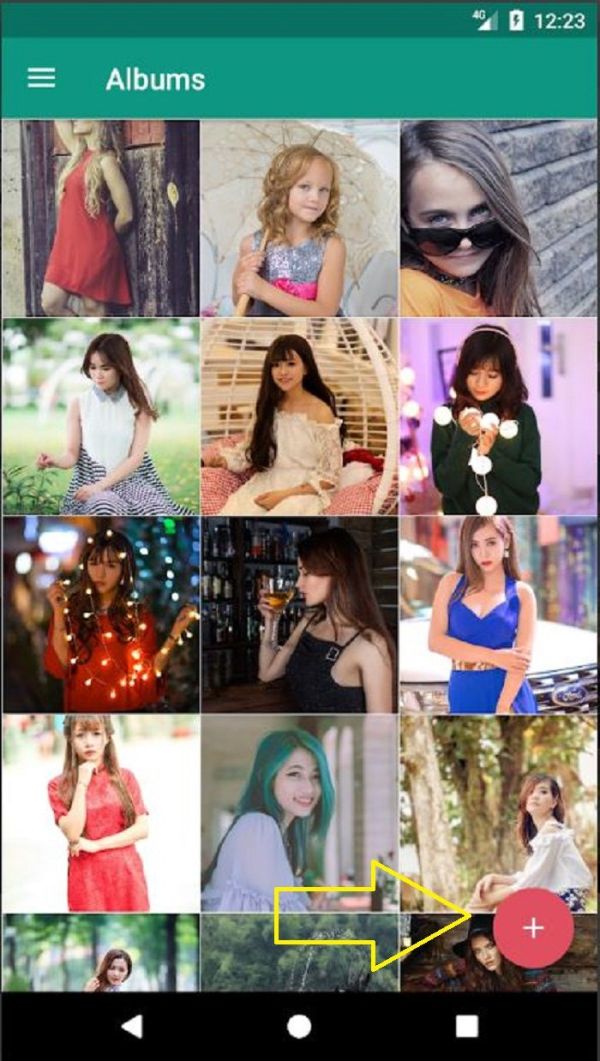Screen dimensions: 600x1061
Task: Open the album of girl holding white parasol
Action: (x=299, y=218)
